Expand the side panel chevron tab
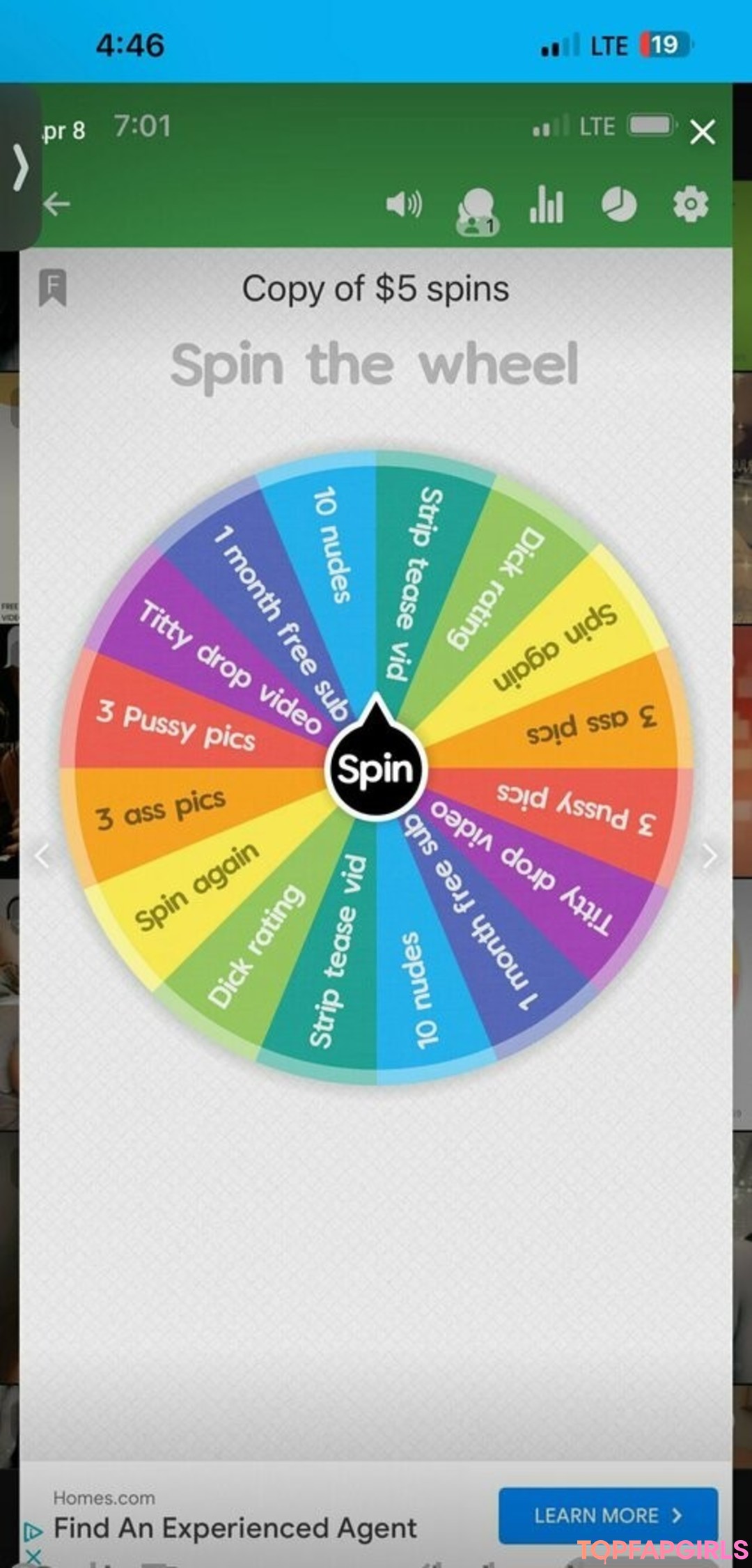Image resolution: width=752 pixels, height=1568 pixels. tap(20, 167)
